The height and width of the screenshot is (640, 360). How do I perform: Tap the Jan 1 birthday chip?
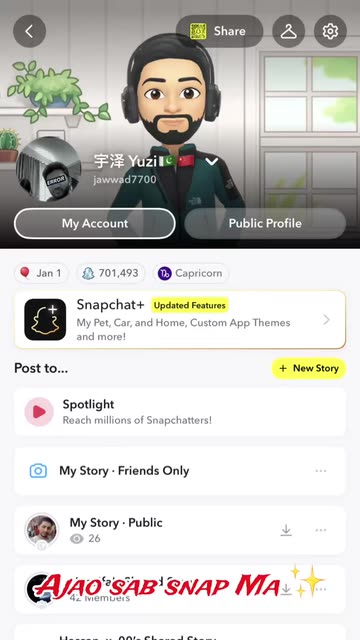(41, 273)
